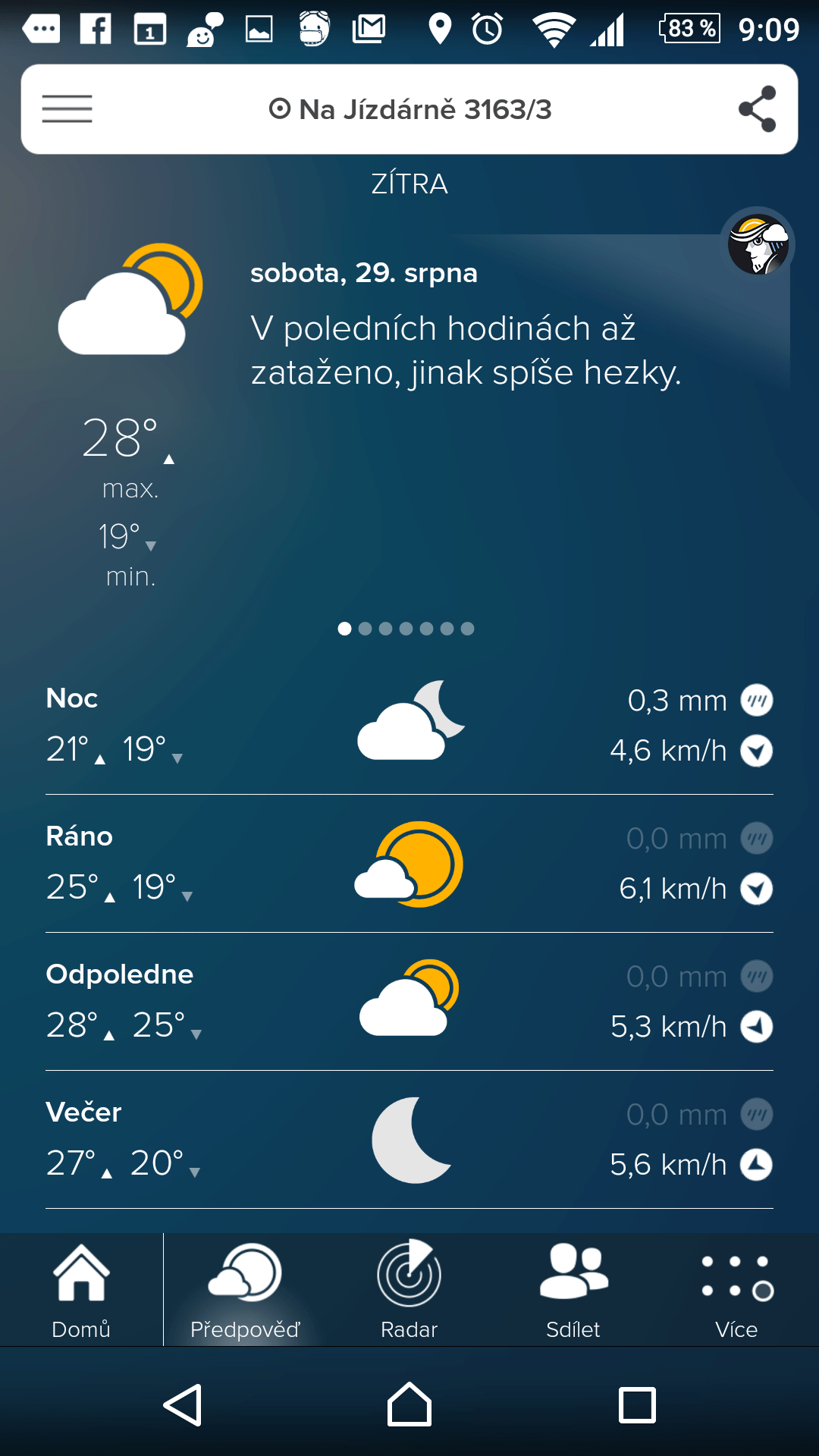The width and height of the screenshot is (819, 1456).
Task: Open the Ráno forecast row
Action: tap(409, 864)
